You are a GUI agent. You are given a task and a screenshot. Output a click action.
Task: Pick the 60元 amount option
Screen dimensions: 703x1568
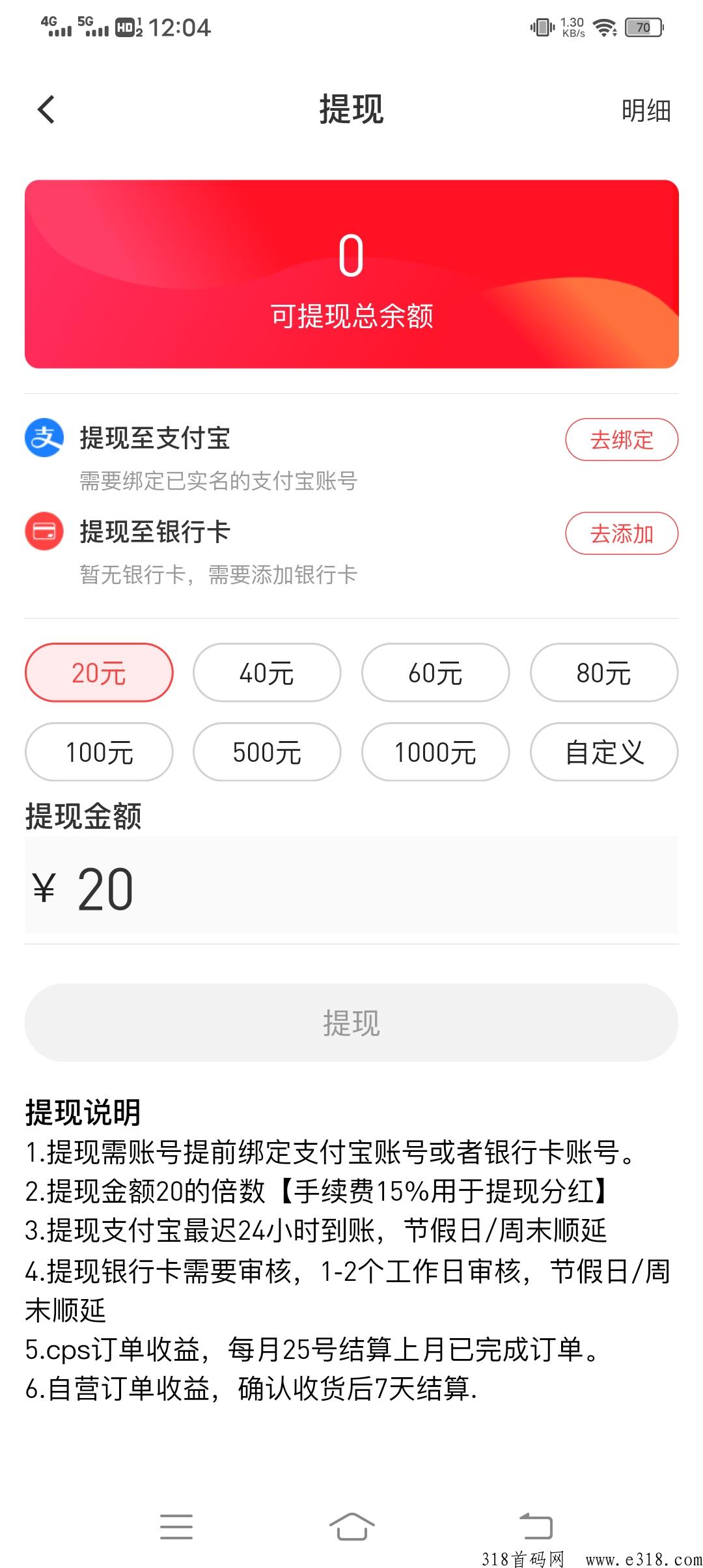coord(435,673)
